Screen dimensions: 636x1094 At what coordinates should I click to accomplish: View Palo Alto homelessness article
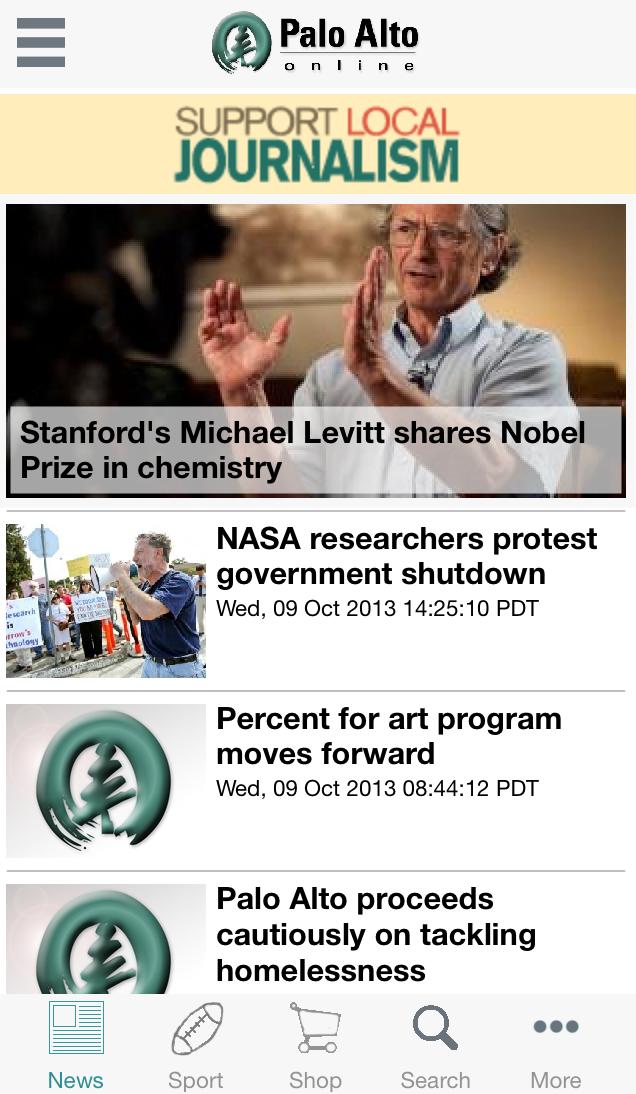point(376,934)
